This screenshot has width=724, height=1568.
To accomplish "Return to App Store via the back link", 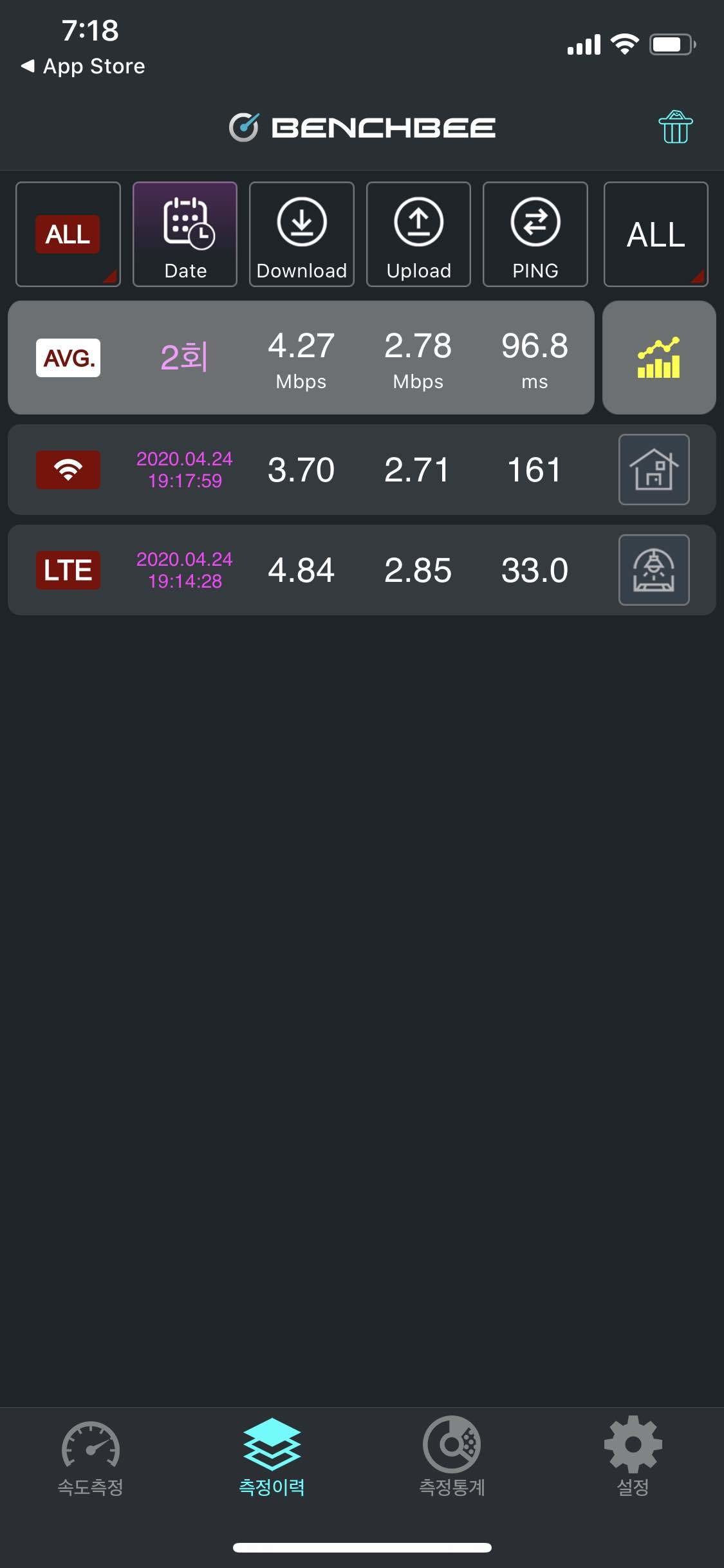I will point(82,66).
